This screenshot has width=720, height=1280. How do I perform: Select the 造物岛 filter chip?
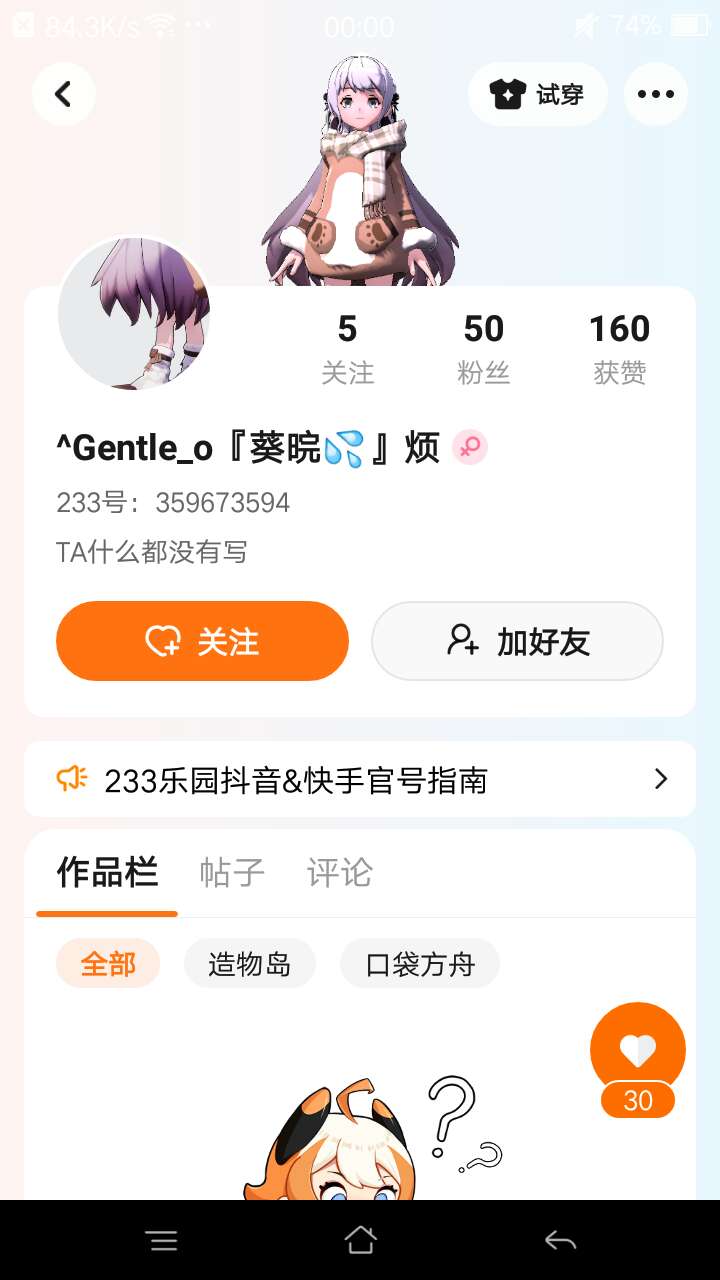pos(249,964)
